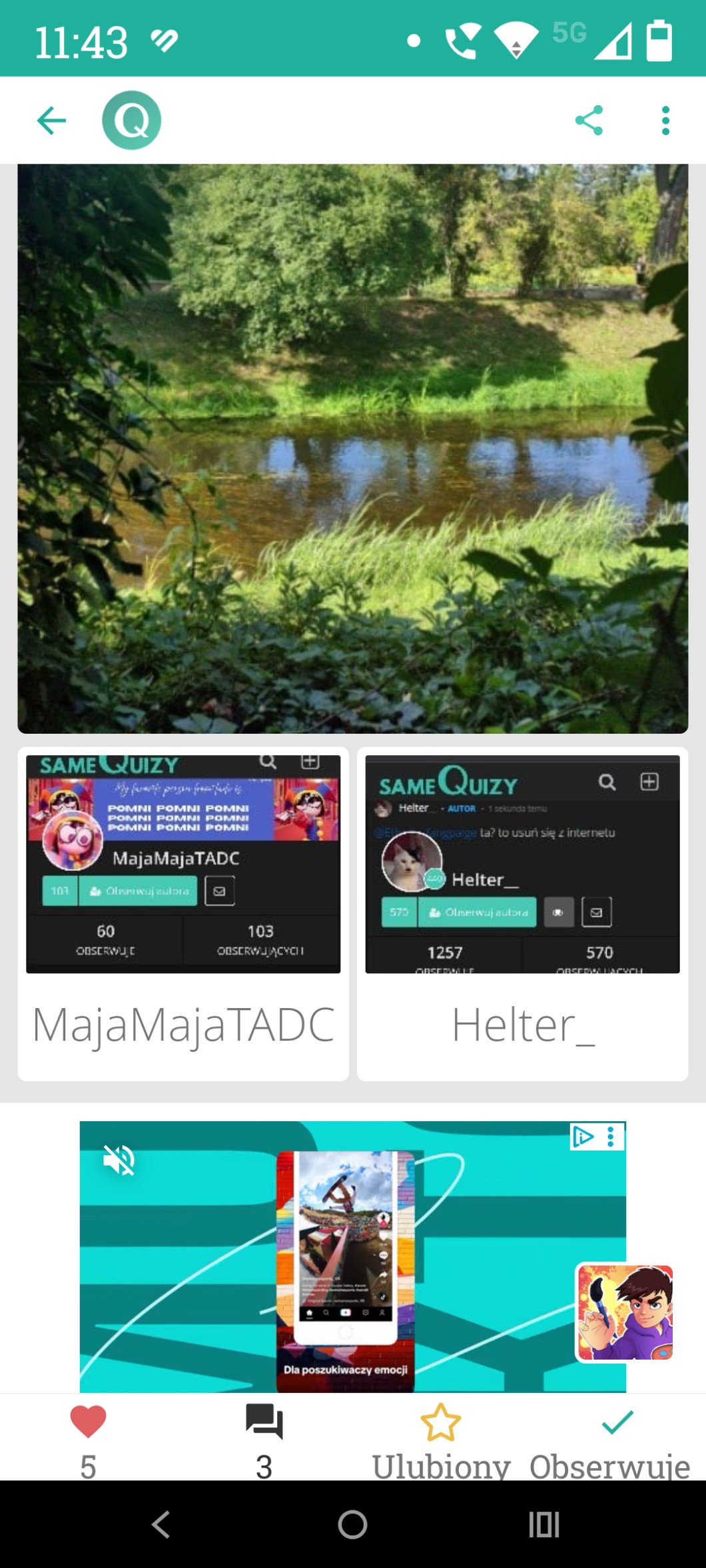The width and height of the screenshot is (706, 1568).
Task: Open the AdChoices info icon
Action: tap(583, 1137)
